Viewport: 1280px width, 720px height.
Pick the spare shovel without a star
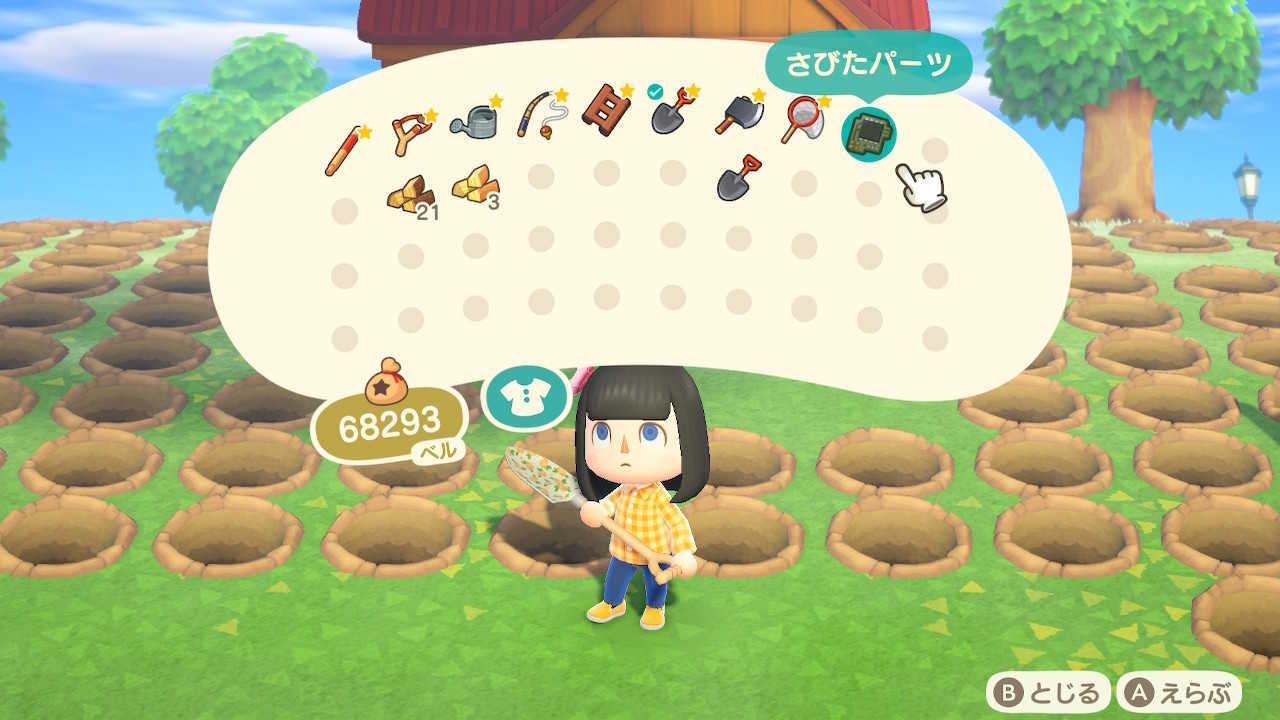[x=738, y=178]
